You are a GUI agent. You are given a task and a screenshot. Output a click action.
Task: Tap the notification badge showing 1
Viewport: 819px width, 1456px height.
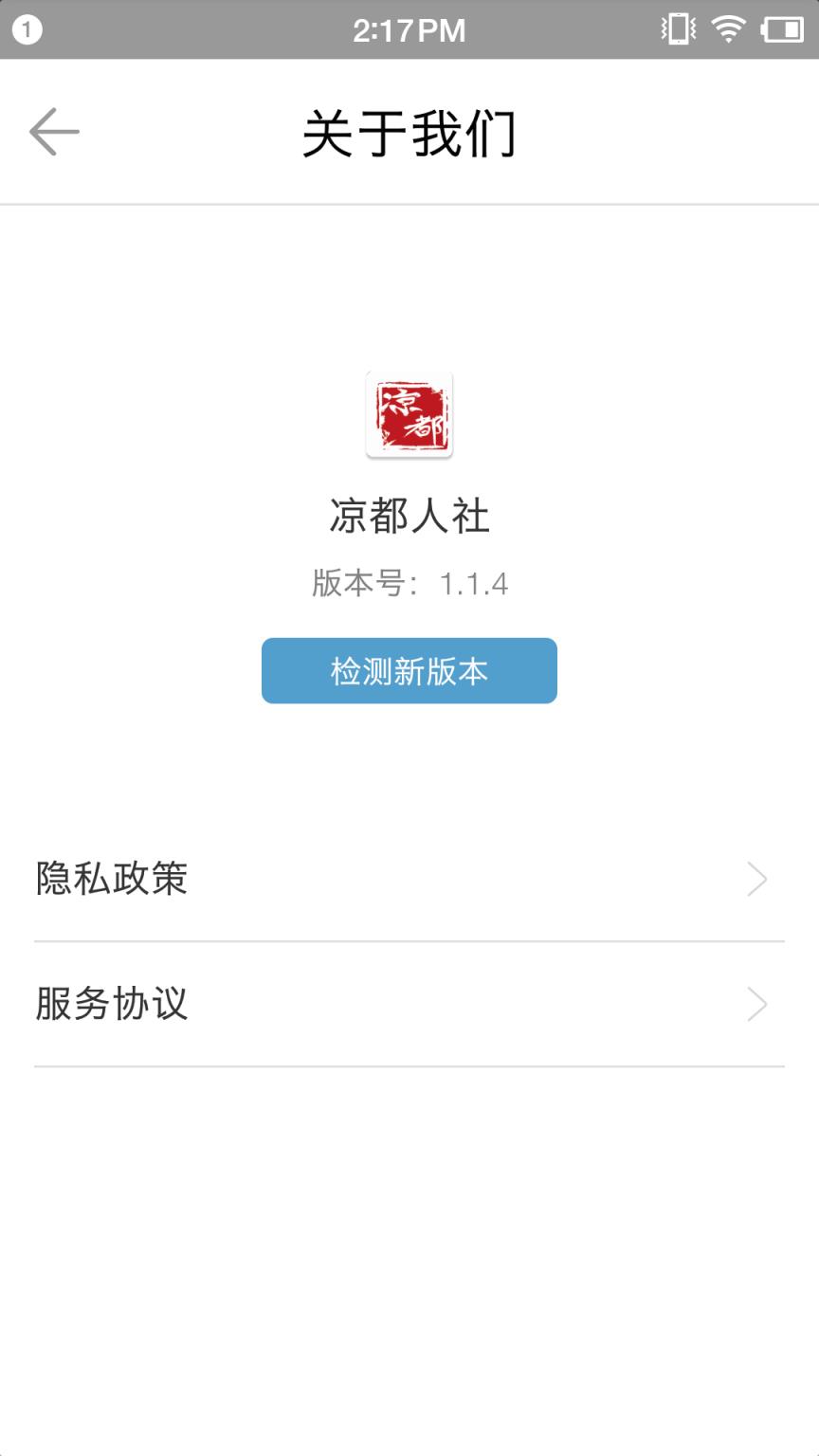27,29
